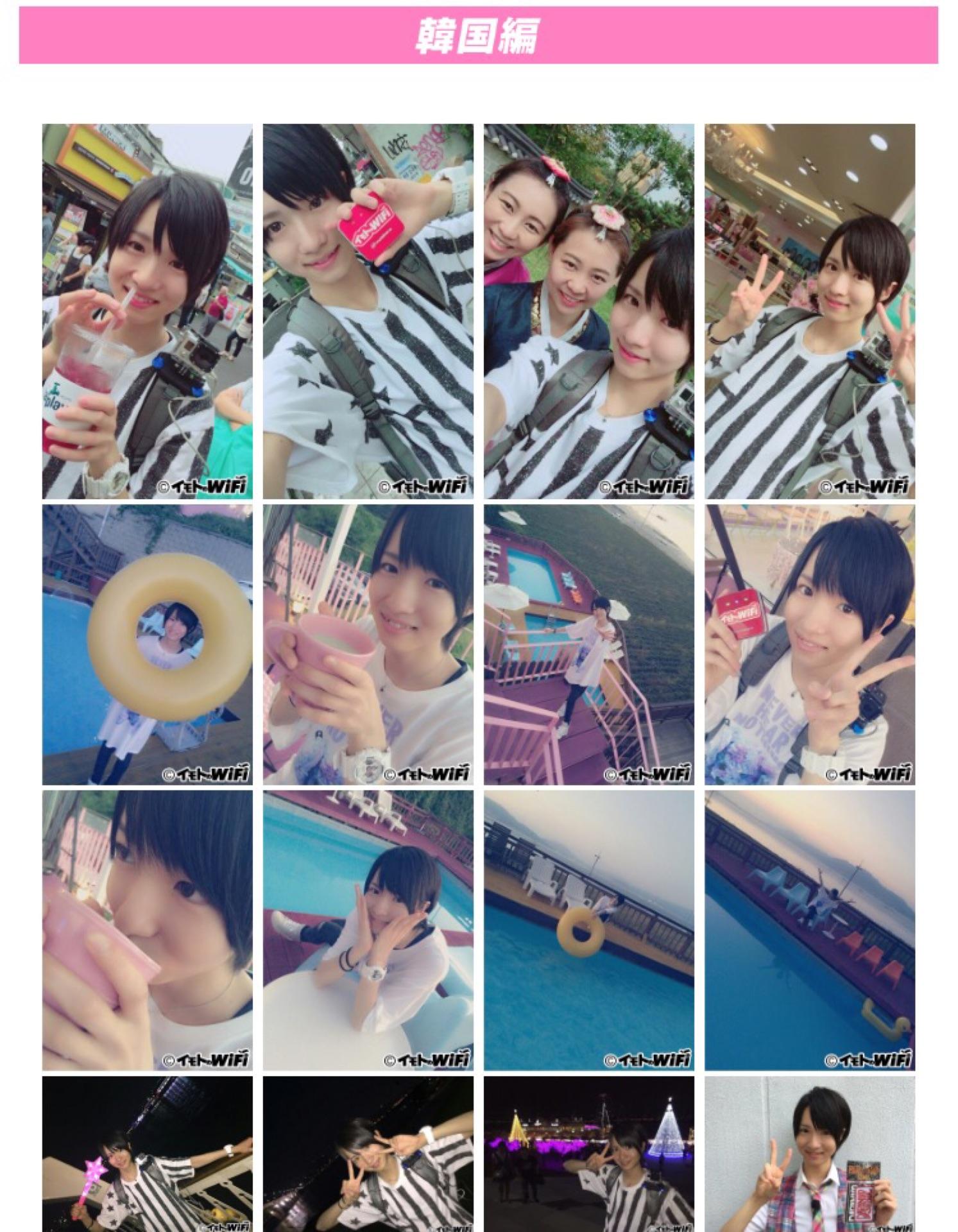
Task: View the night peace sign striped shirt photo
Action: (x=368, y=1154)
